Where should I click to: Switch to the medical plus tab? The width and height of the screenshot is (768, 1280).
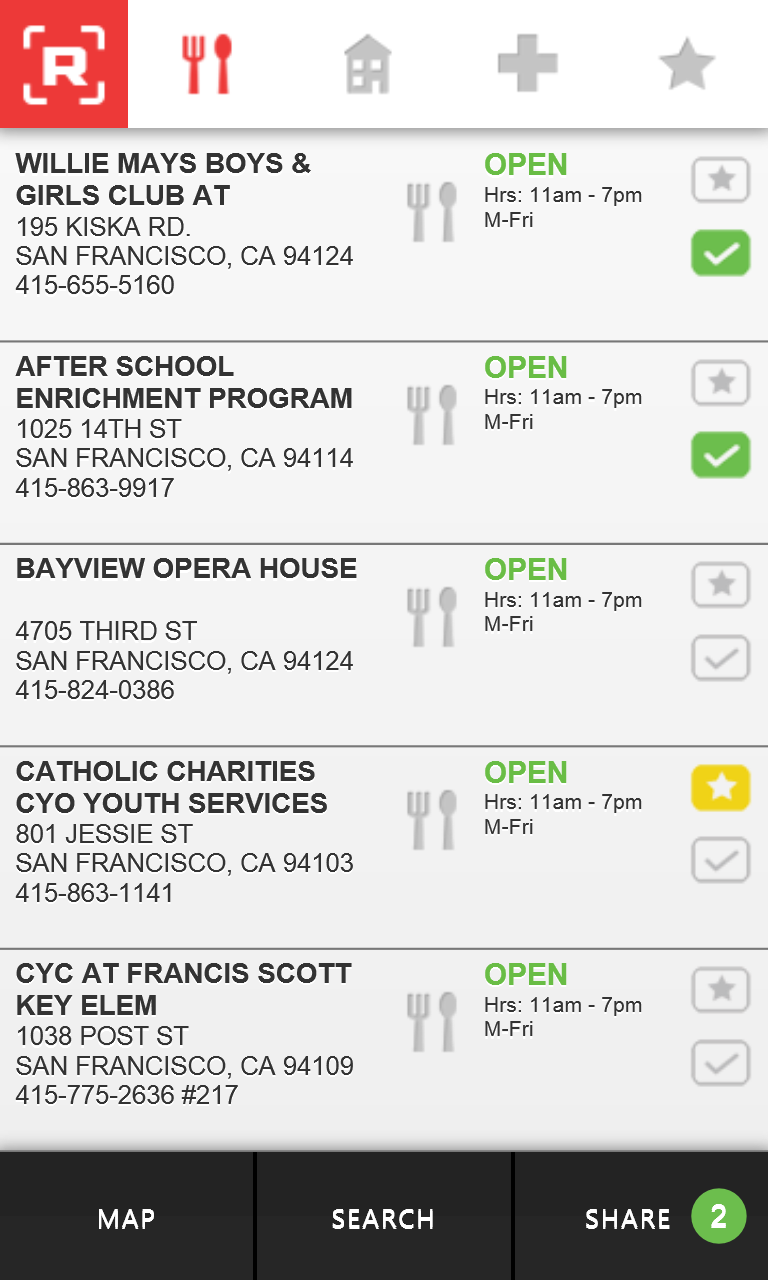click(527, 64)
